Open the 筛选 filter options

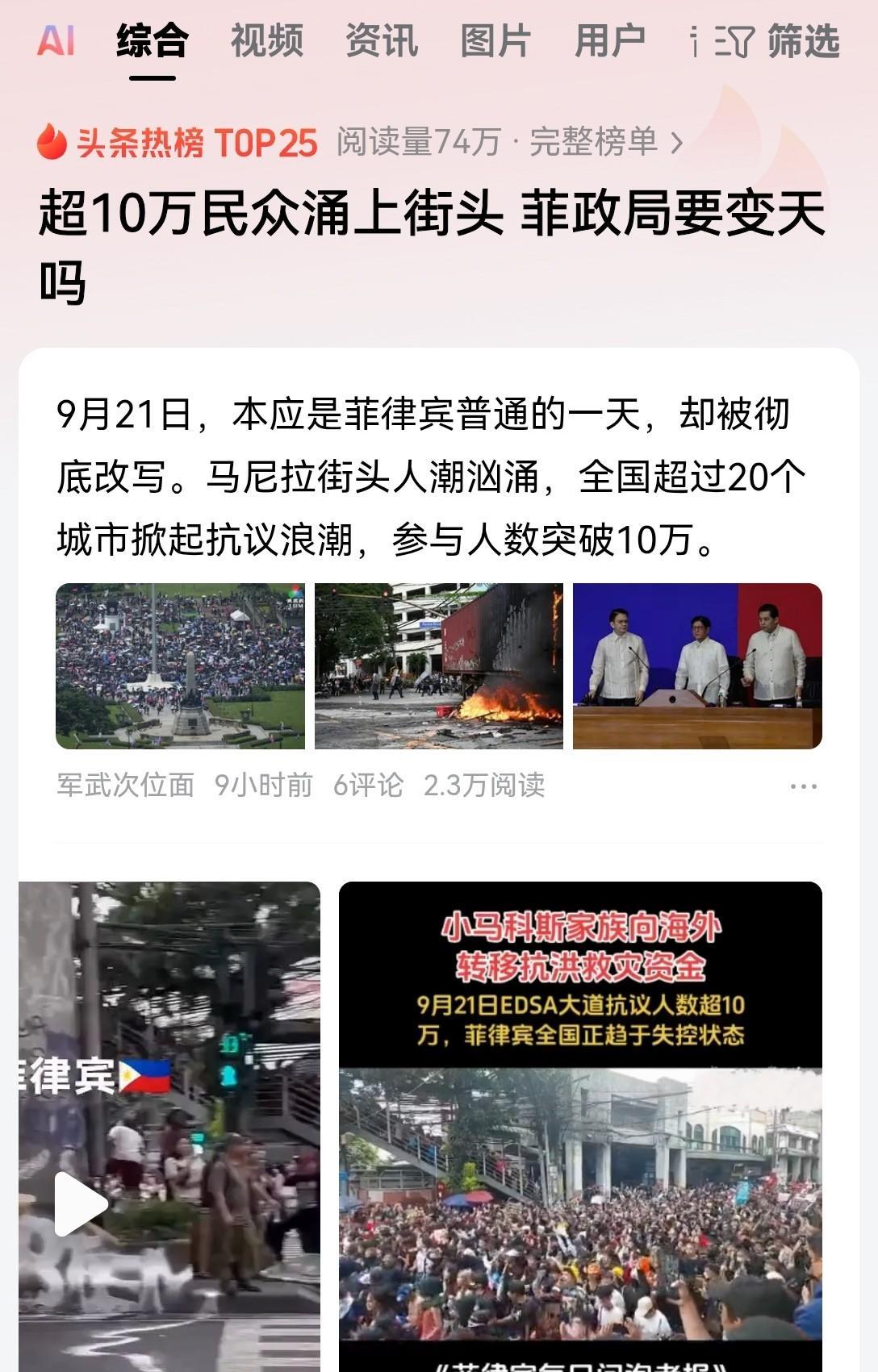click(x=778, y=41)
